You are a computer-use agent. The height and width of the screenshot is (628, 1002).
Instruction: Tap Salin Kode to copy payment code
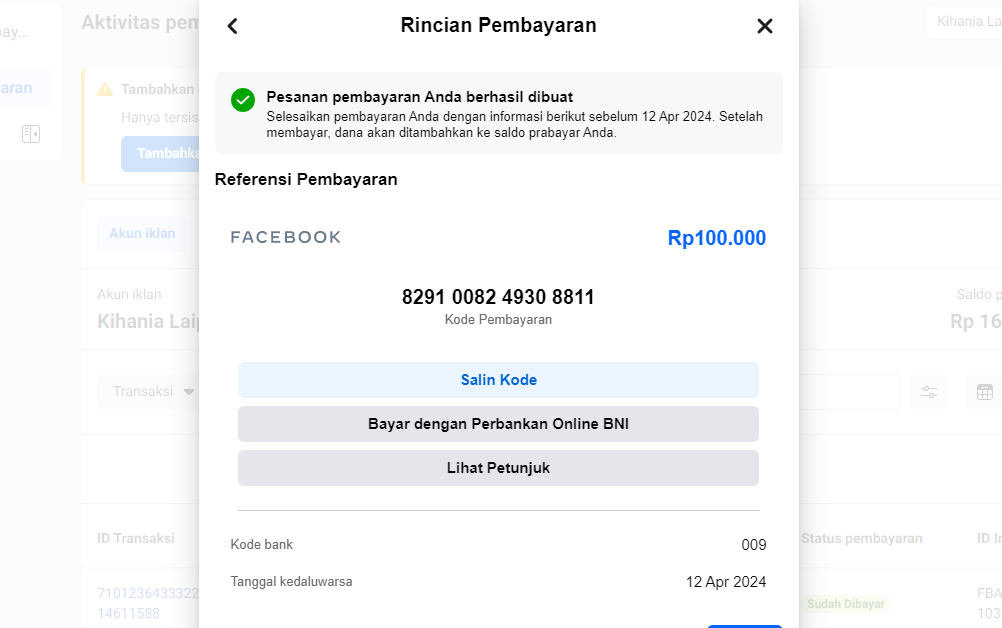pos(498,380)
